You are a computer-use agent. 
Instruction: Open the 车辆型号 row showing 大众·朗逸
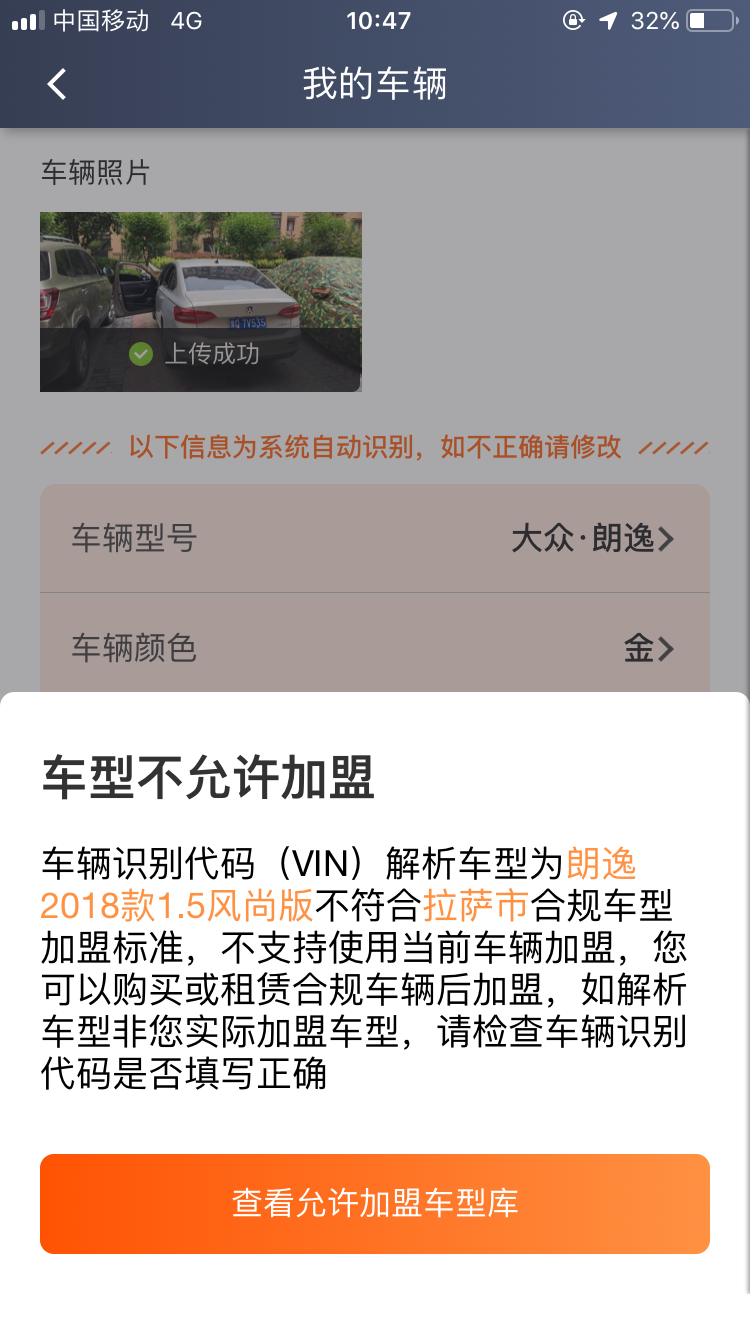[375, 540]
